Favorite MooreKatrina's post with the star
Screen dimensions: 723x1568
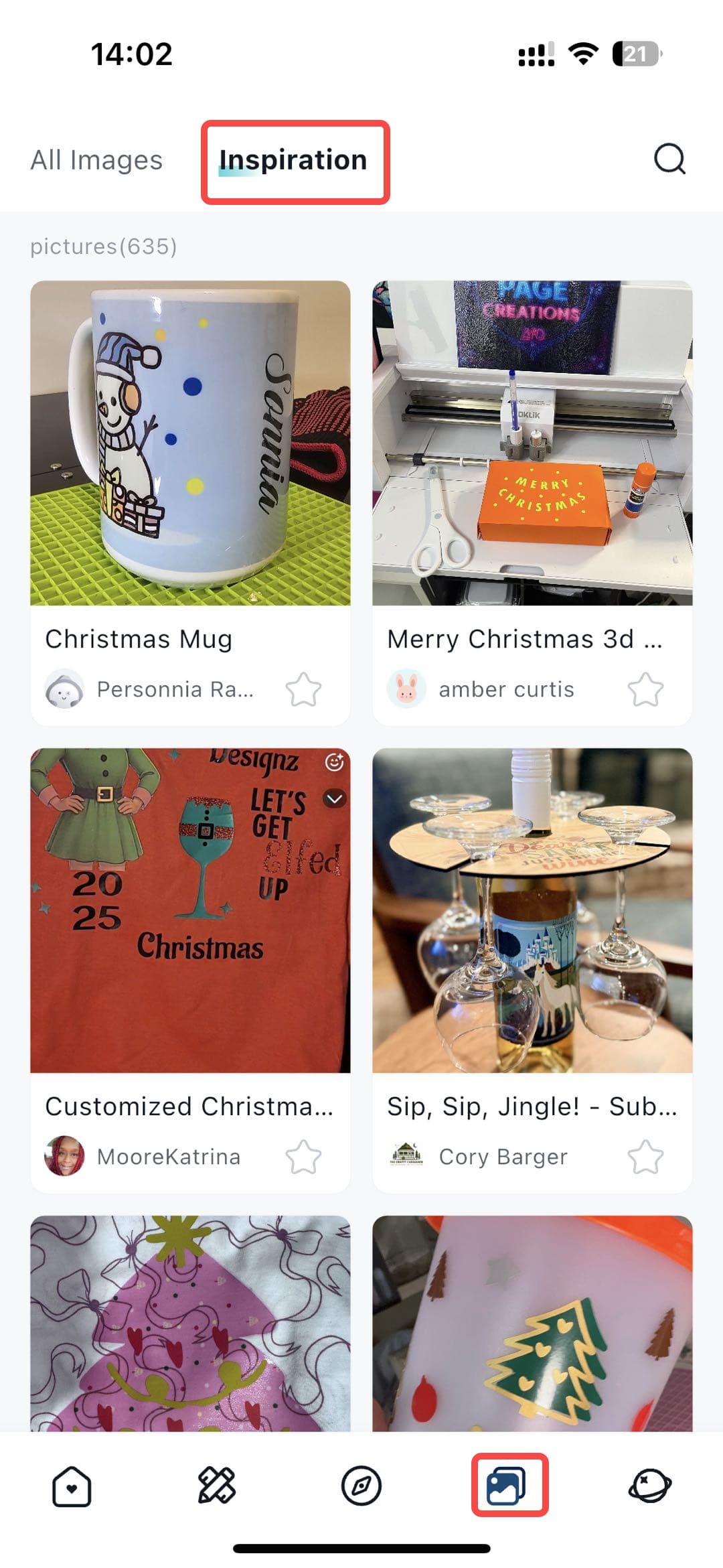click(303, 1157)
